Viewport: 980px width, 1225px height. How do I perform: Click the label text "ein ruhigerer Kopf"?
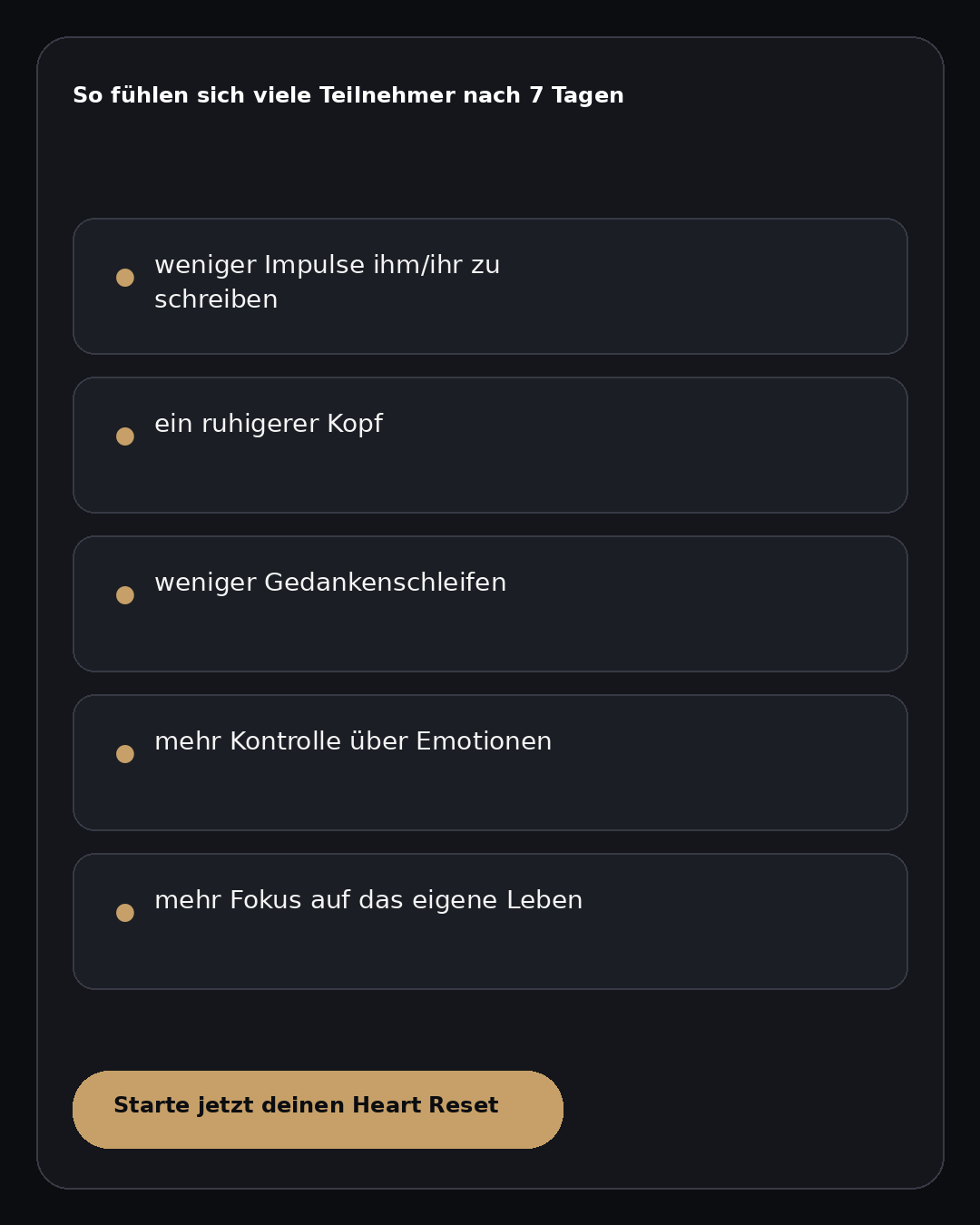click(x=269, y=424)
